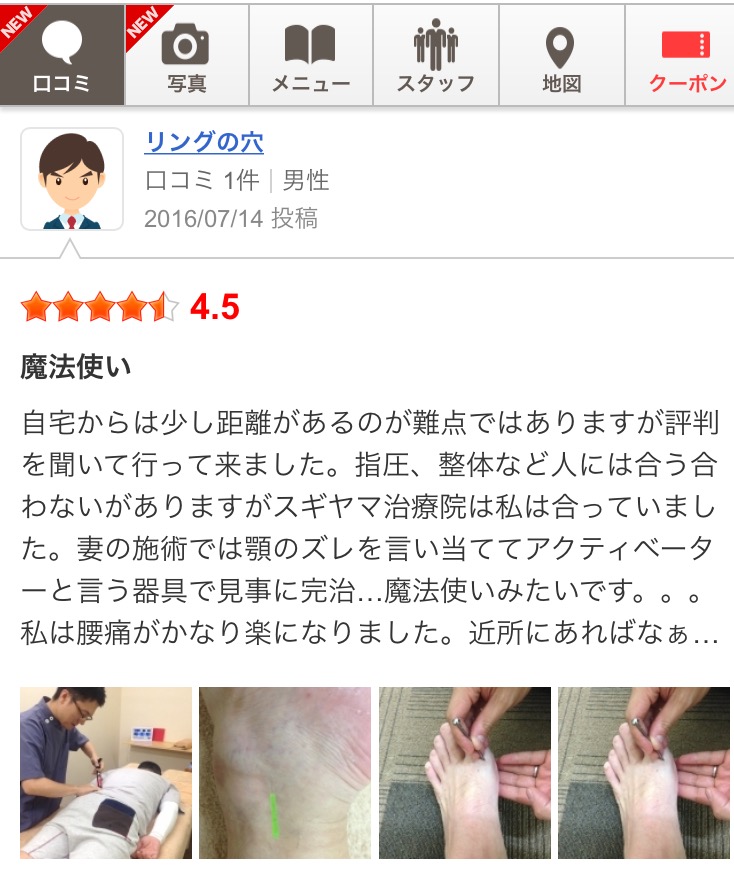This screenshot has height=889, width=734.
Task: Open the クーポン tab
Action: [x=686, y=55]
